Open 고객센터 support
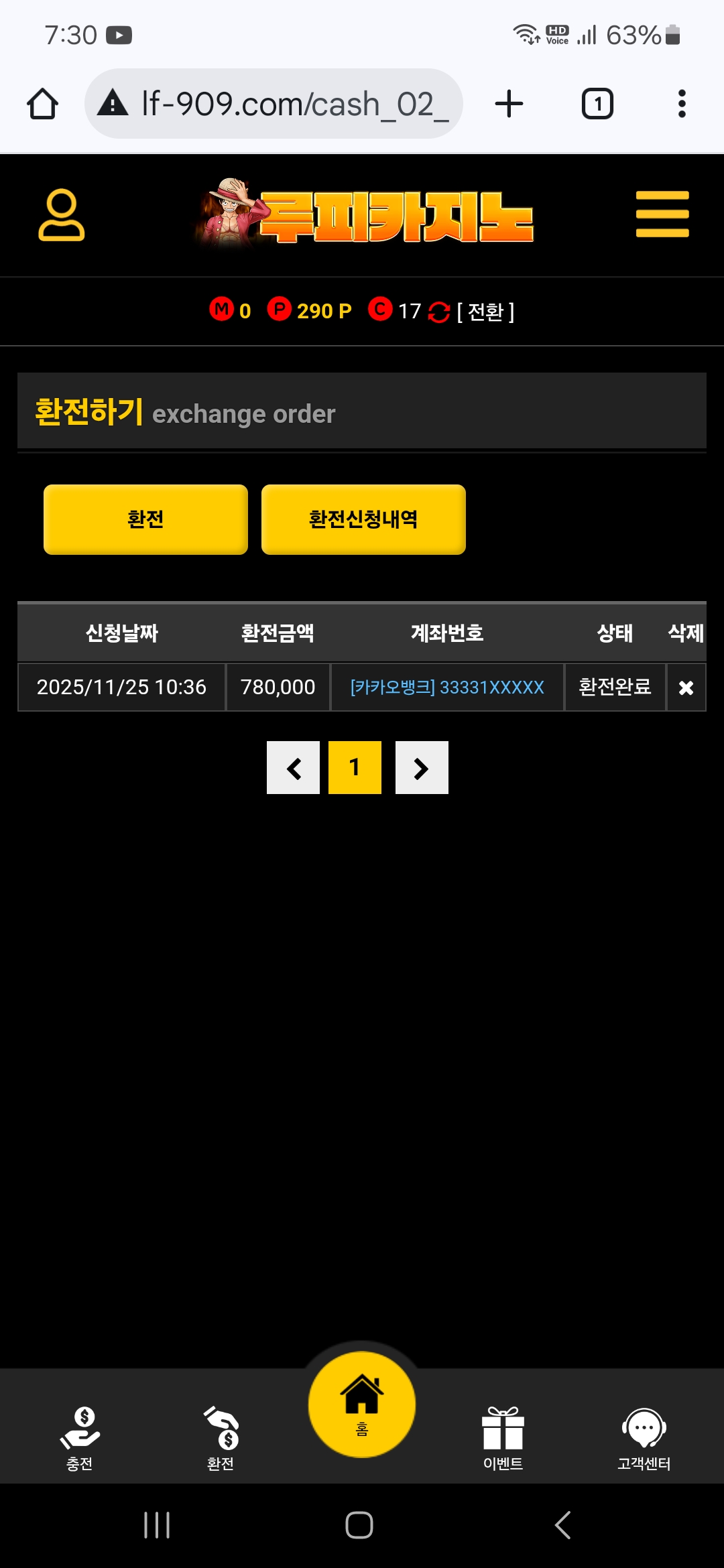 coord(644,1438)
